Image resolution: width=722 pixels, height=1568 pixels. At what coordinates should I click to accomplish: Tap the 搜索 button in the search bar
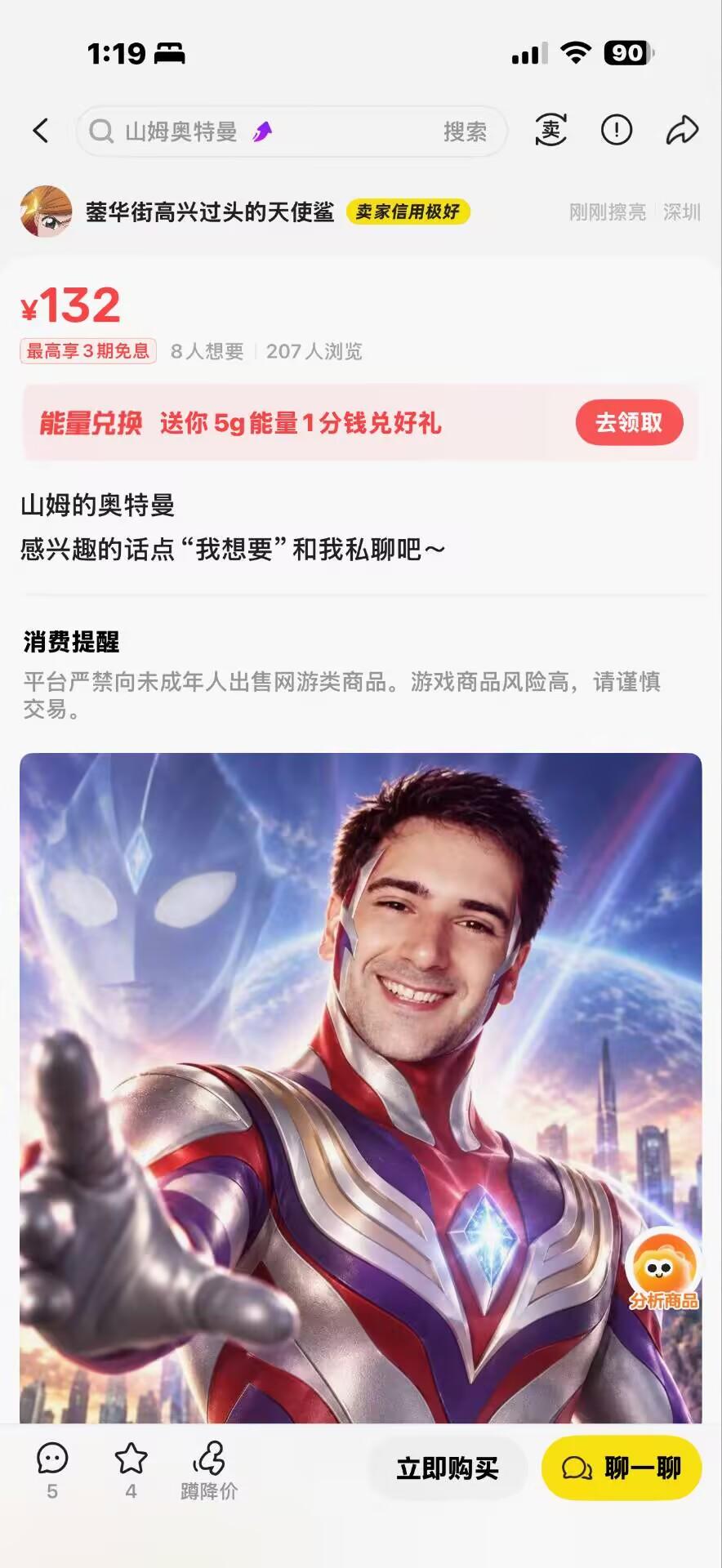click(x=465, y=131)
